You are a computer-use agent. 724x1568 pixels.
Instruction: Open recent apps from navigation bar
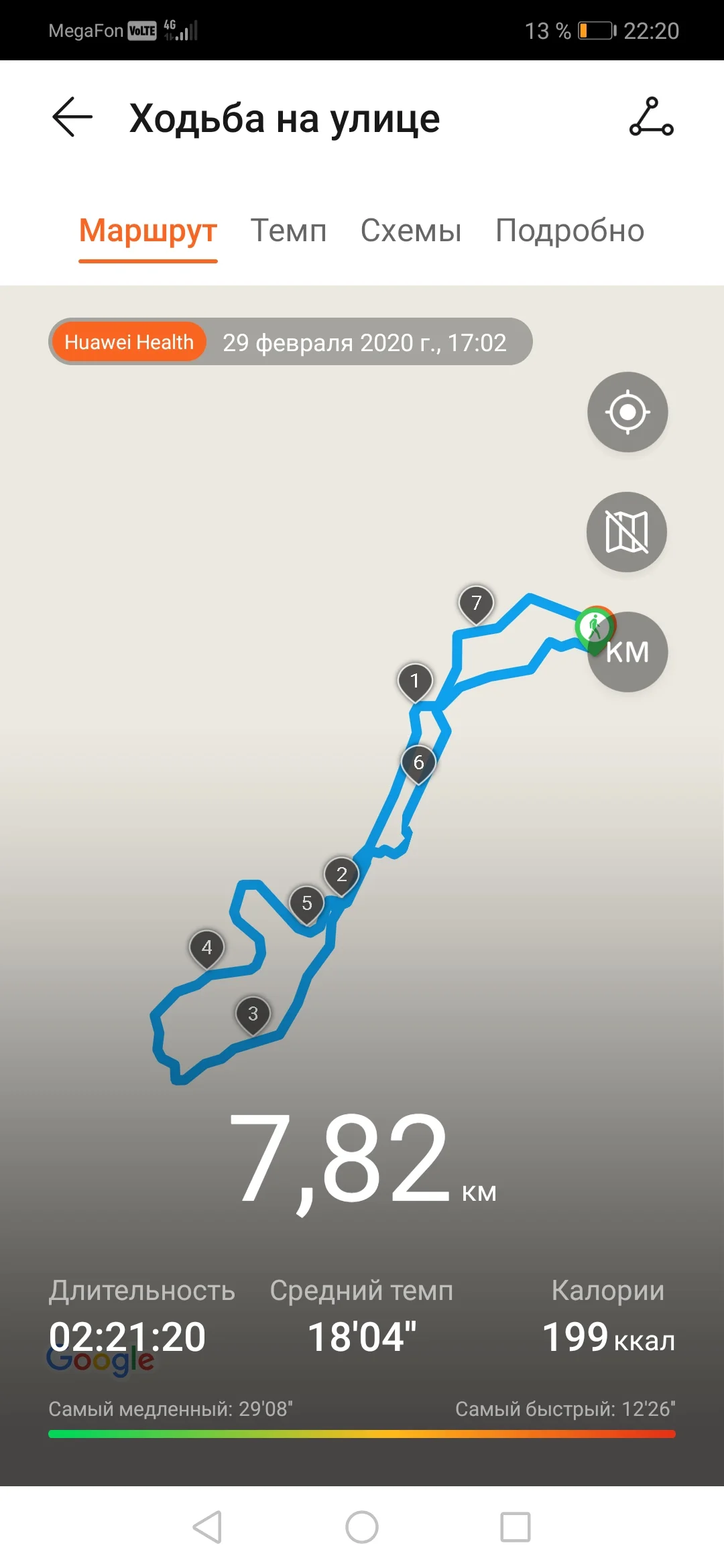pyautogui.click(x=516, y=1528)
